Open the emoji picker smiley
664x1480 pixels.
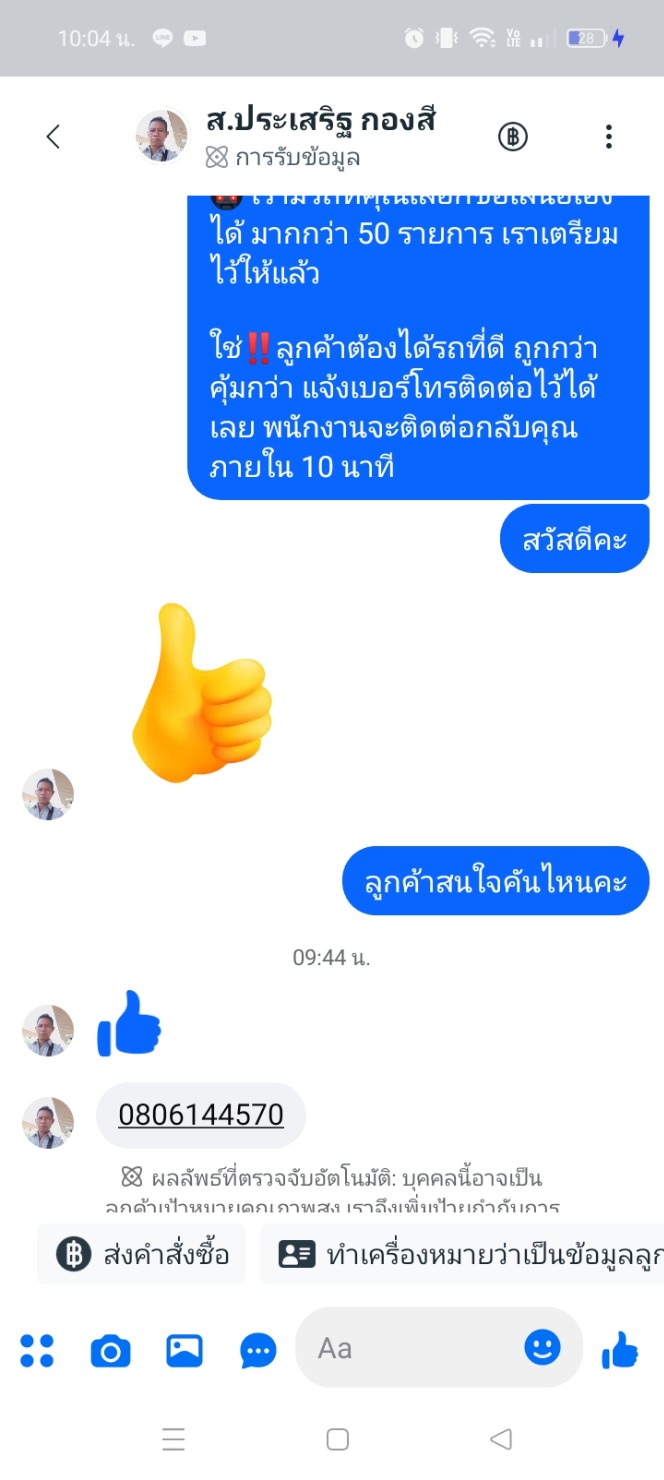coord(543,1347)
